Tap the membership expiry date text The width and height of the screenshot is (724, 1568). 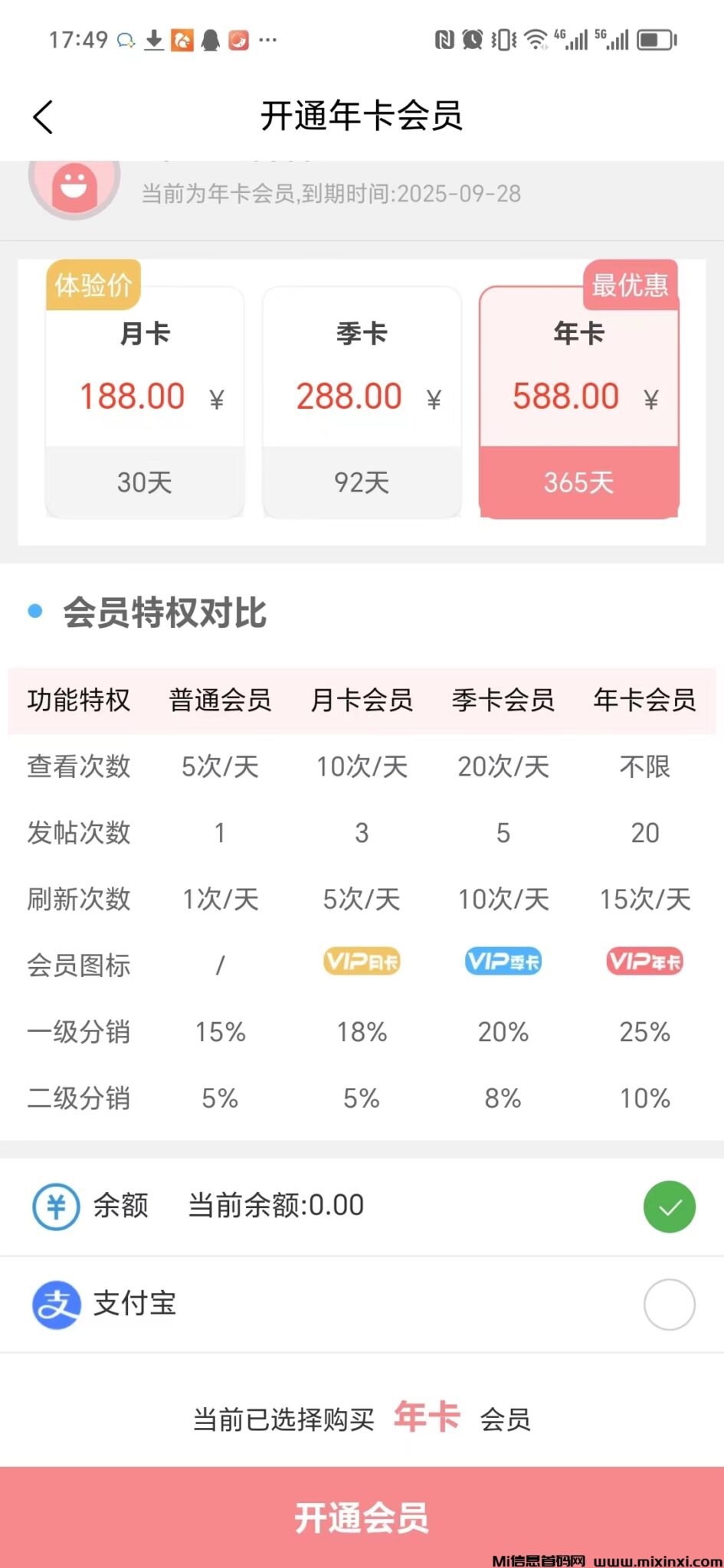pyautogui.click(x=332, y=194)
